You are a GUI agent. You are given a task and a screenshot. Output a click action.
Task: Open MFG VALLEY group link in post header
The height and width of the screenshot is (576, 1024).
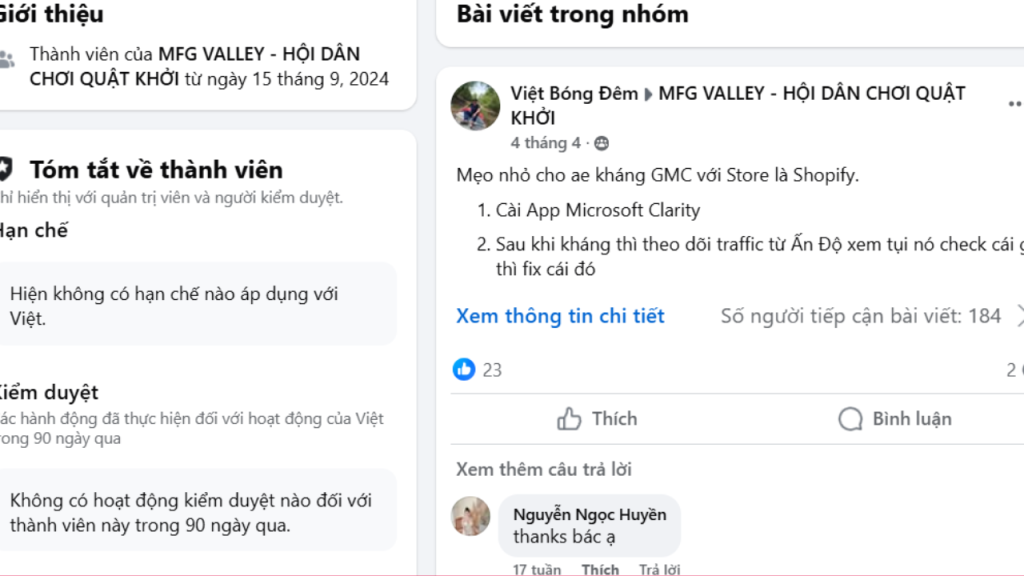[x=811, y=94]
